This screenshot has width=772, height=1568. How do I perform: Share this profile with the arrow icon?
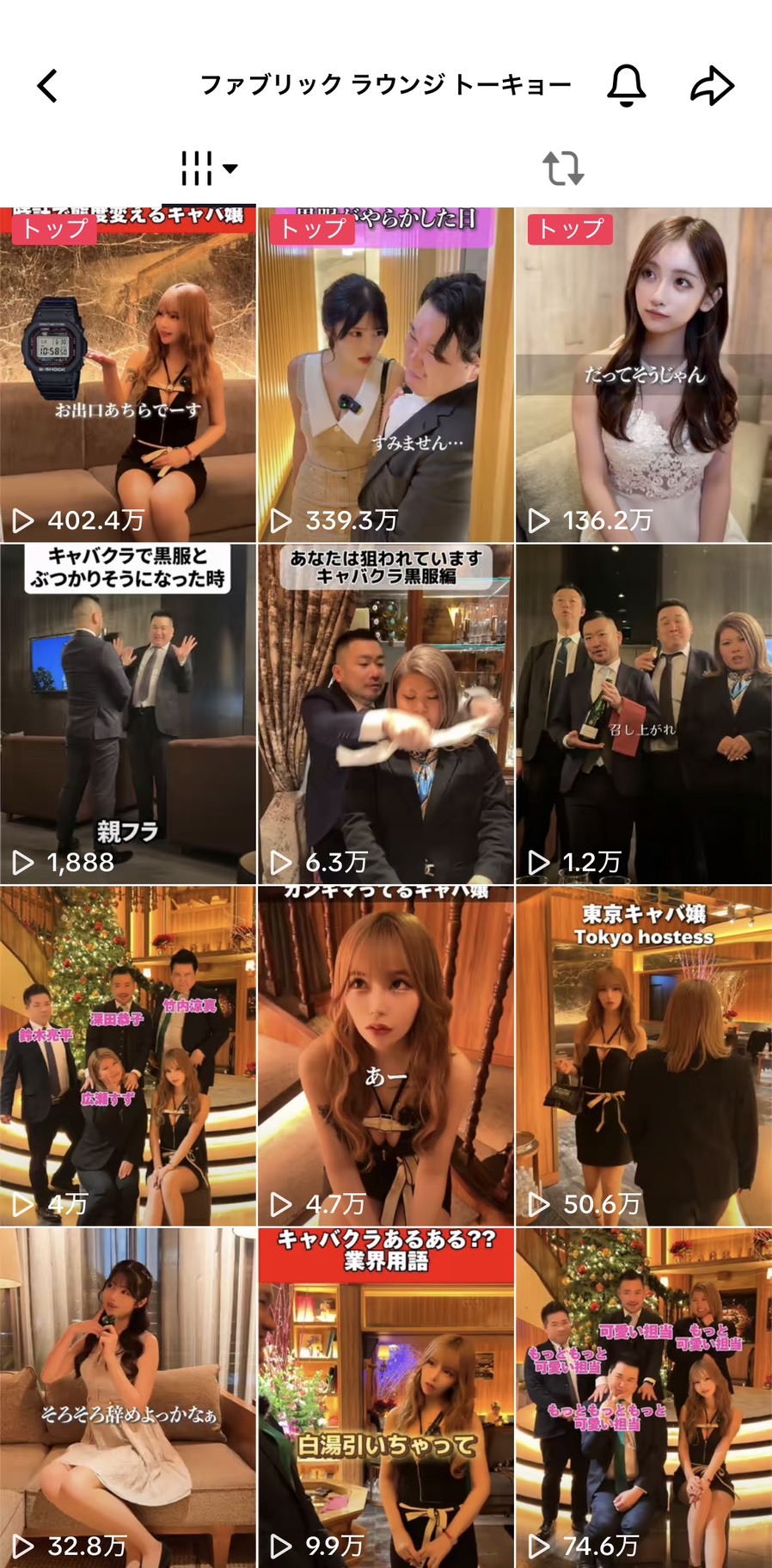(712, 85)
